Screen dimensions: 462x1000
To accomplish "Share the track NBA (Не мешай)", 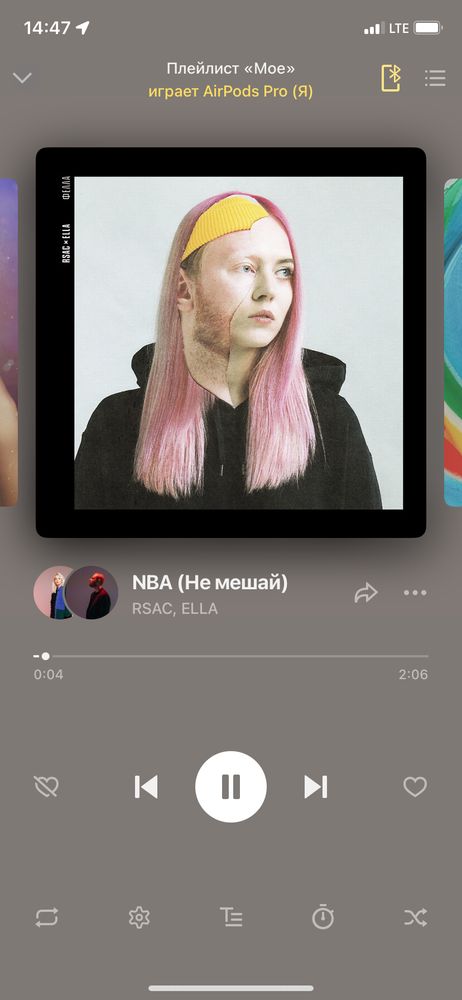I will tap(366, 592).
